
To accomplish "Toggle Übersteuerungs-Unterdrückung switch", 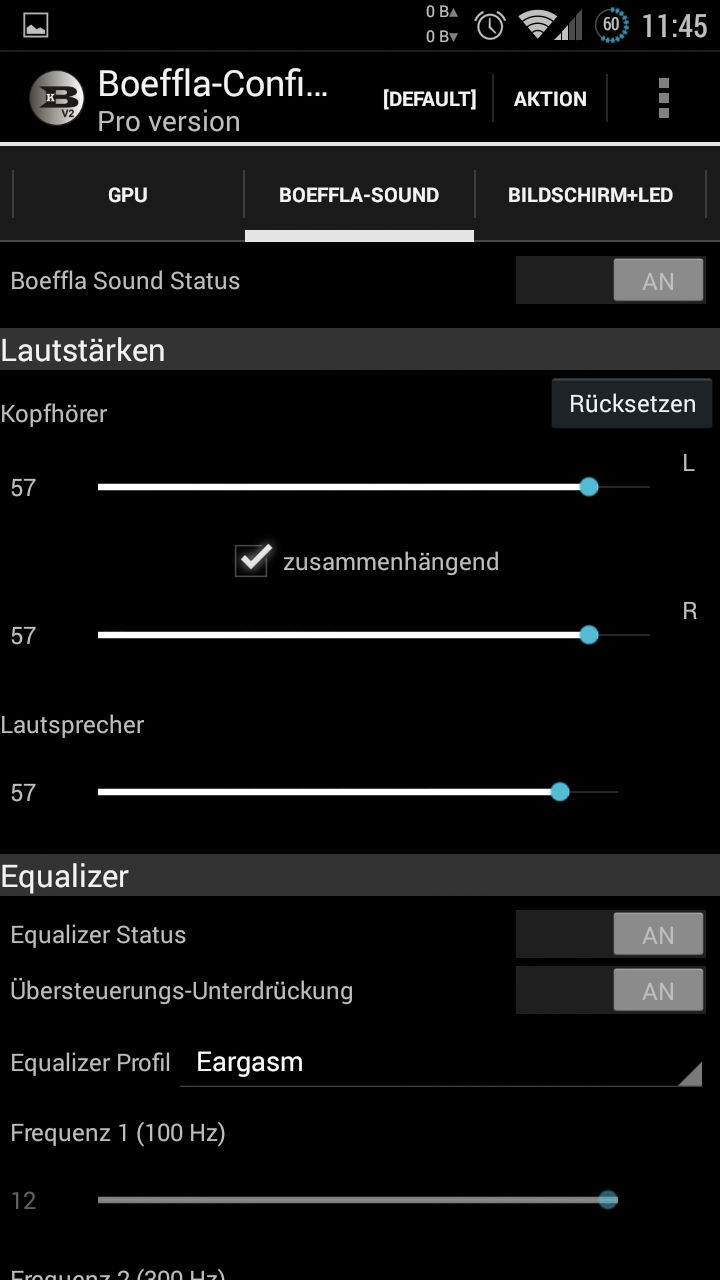I will click(610, 991).
